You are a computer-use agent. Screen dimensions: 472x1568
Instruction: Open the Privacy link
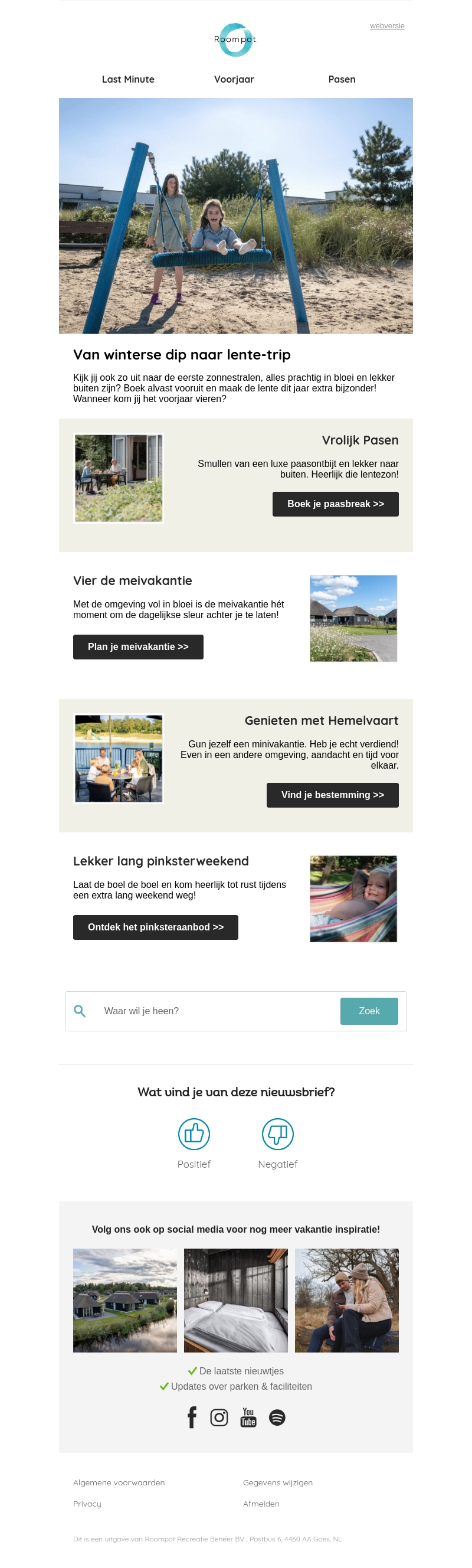click(x=87, y=1504)
